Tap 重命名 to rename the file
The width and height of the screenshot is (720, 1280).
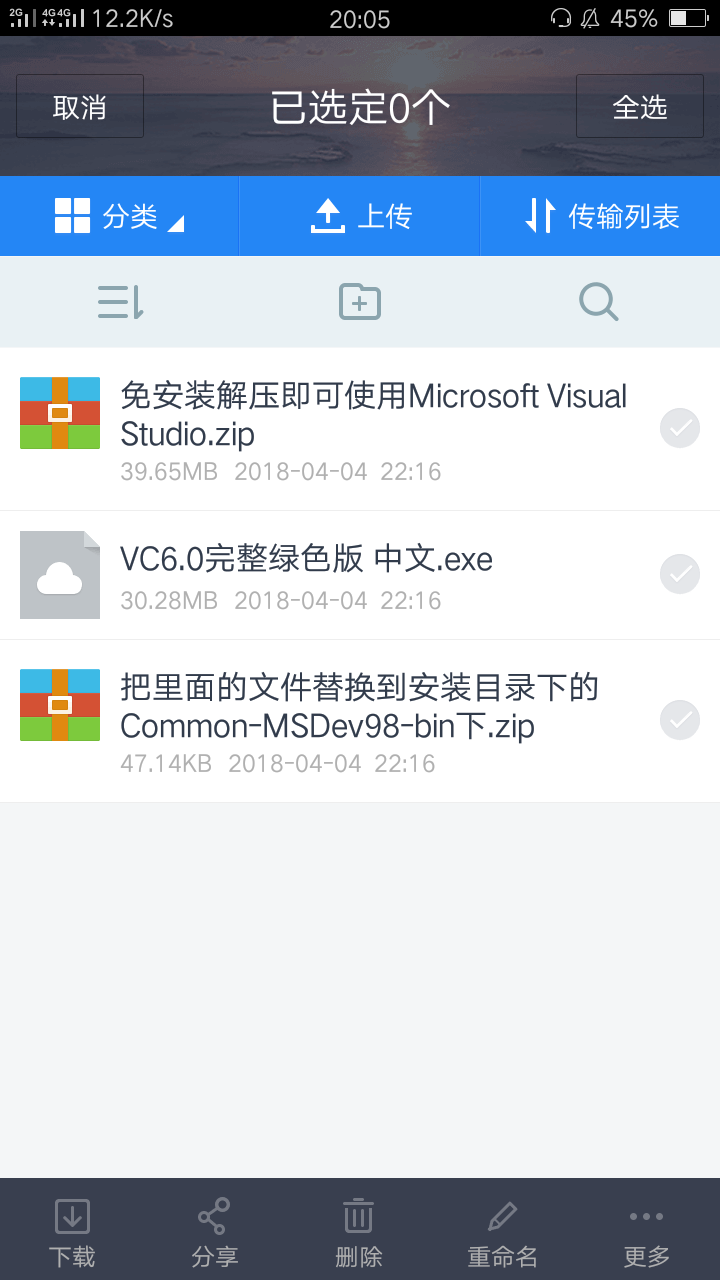(x=503, y=1234)
